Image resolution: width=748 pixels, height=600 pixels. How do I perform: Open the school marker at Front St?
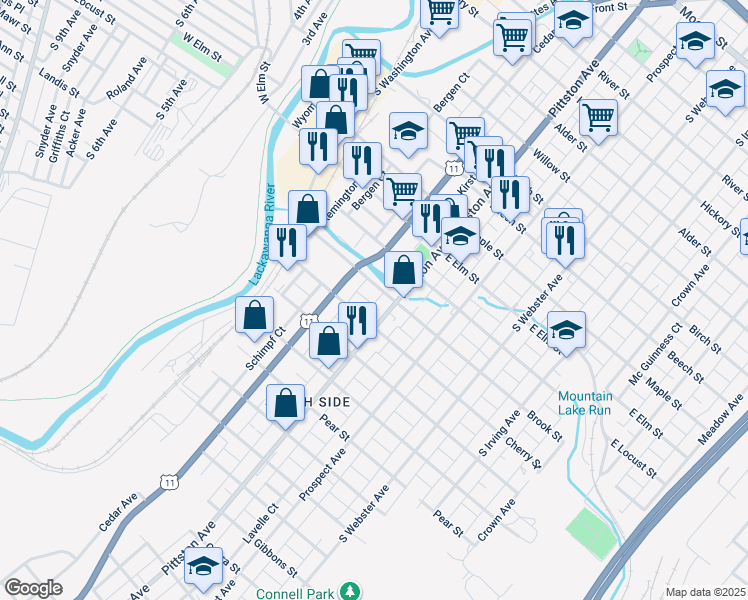[x=573, y=23]
